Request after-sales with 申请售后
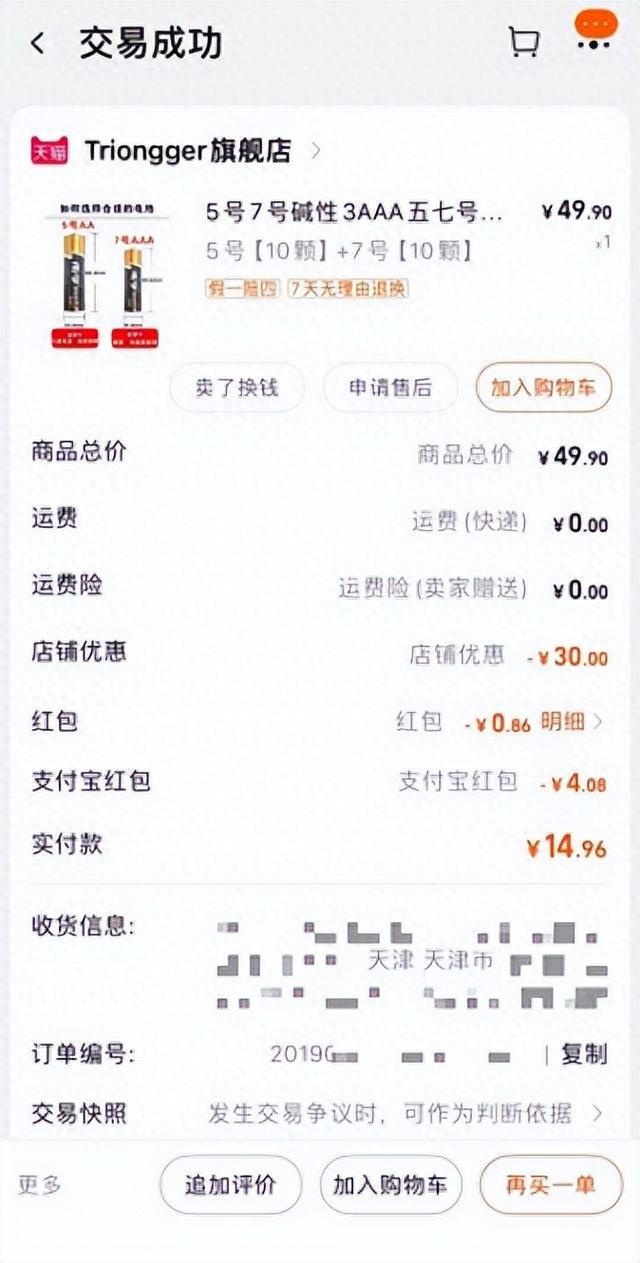640x1263 pixels. coord(390,388)
